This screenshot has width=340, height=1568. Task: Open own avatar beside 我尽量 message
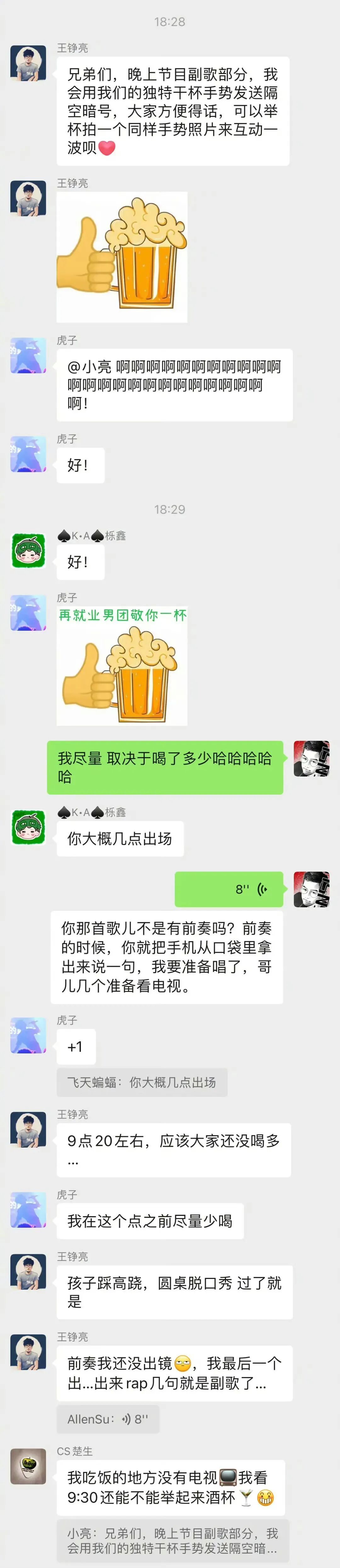[x=311, y=758]
